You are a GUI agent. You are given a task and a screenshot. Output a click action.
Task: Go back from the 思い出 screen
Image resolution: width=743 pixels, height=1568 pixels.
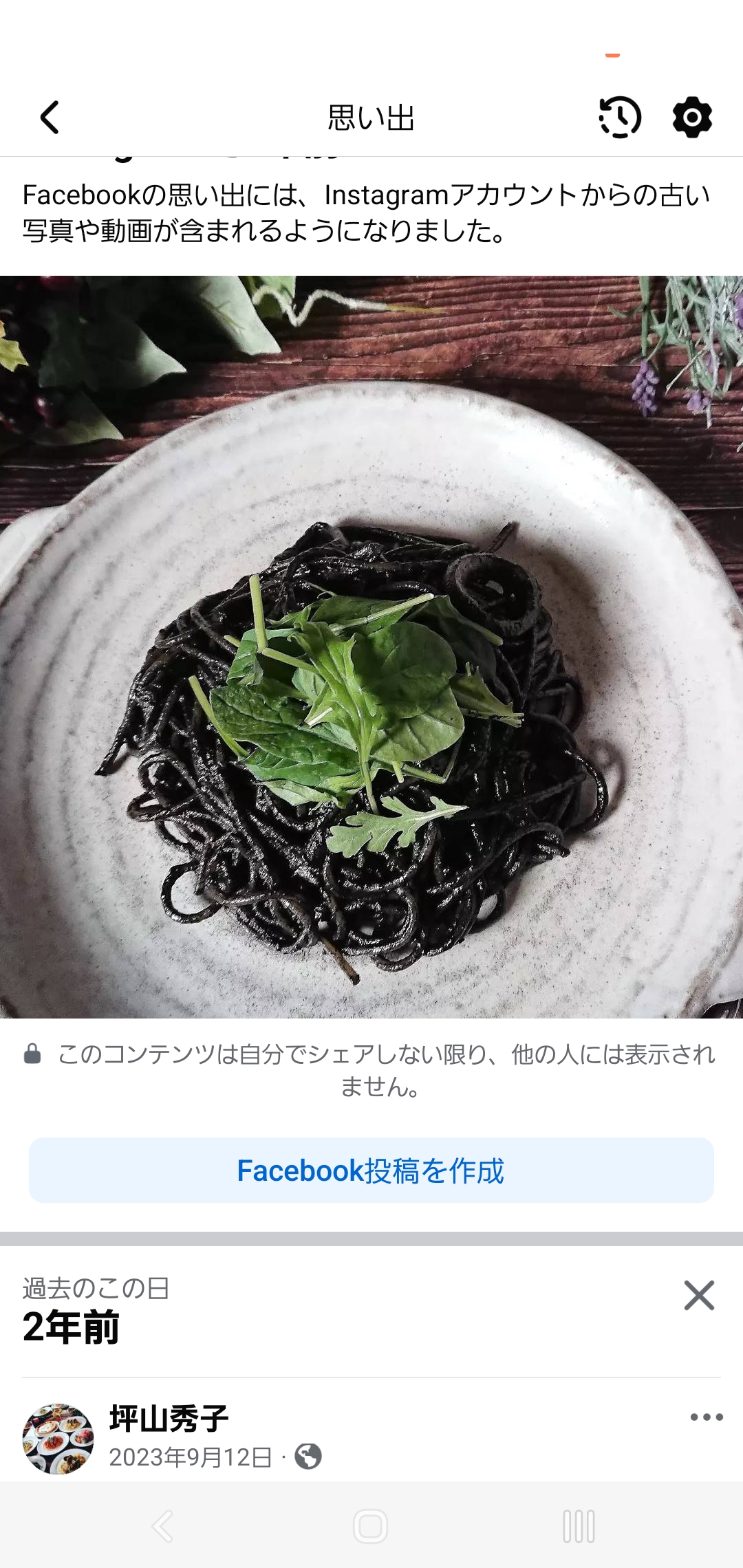tap(50, 117)
